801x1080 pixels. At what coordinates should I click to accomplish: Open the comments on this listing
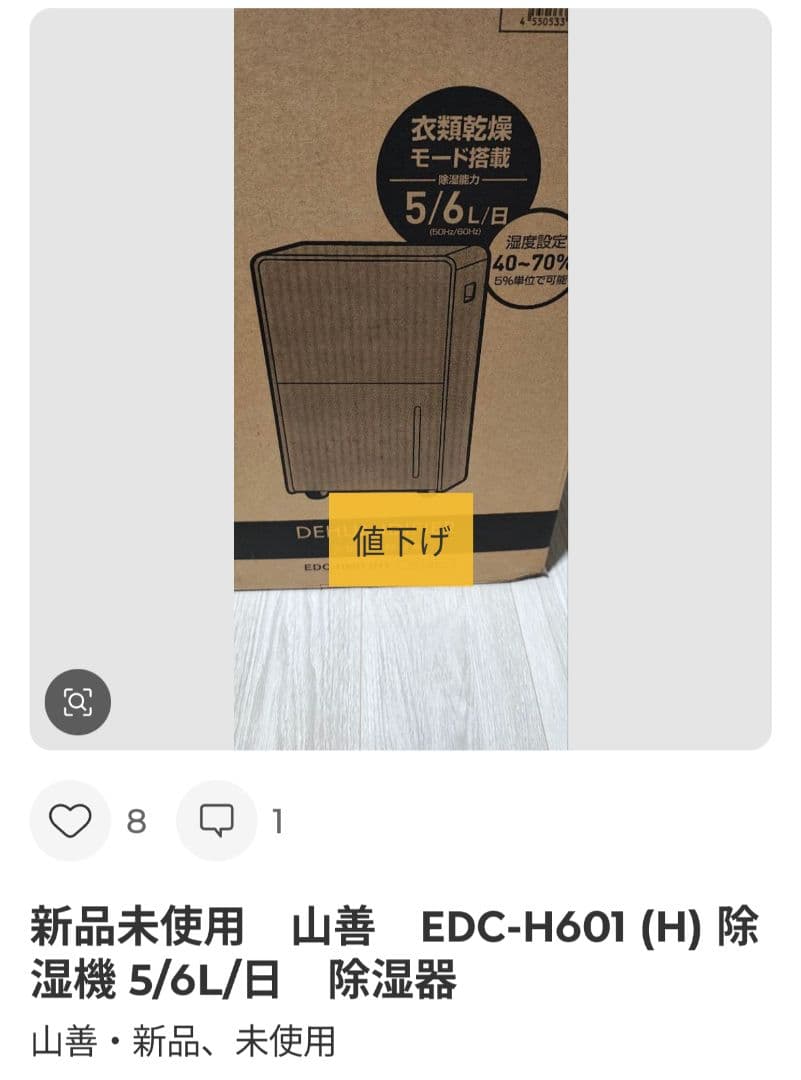(216, 821)
